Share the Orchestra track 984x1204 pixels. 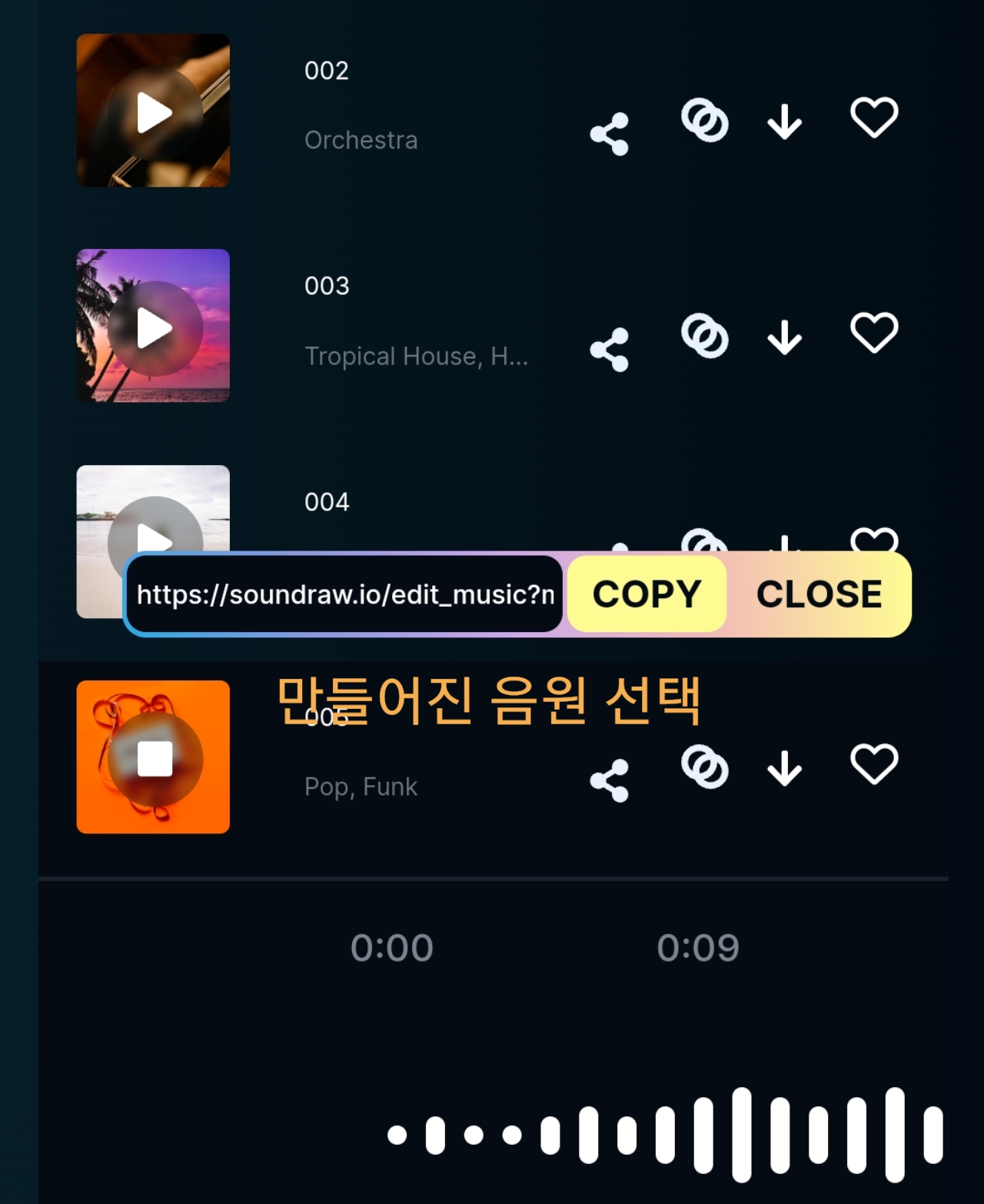[x=610, y=135]
